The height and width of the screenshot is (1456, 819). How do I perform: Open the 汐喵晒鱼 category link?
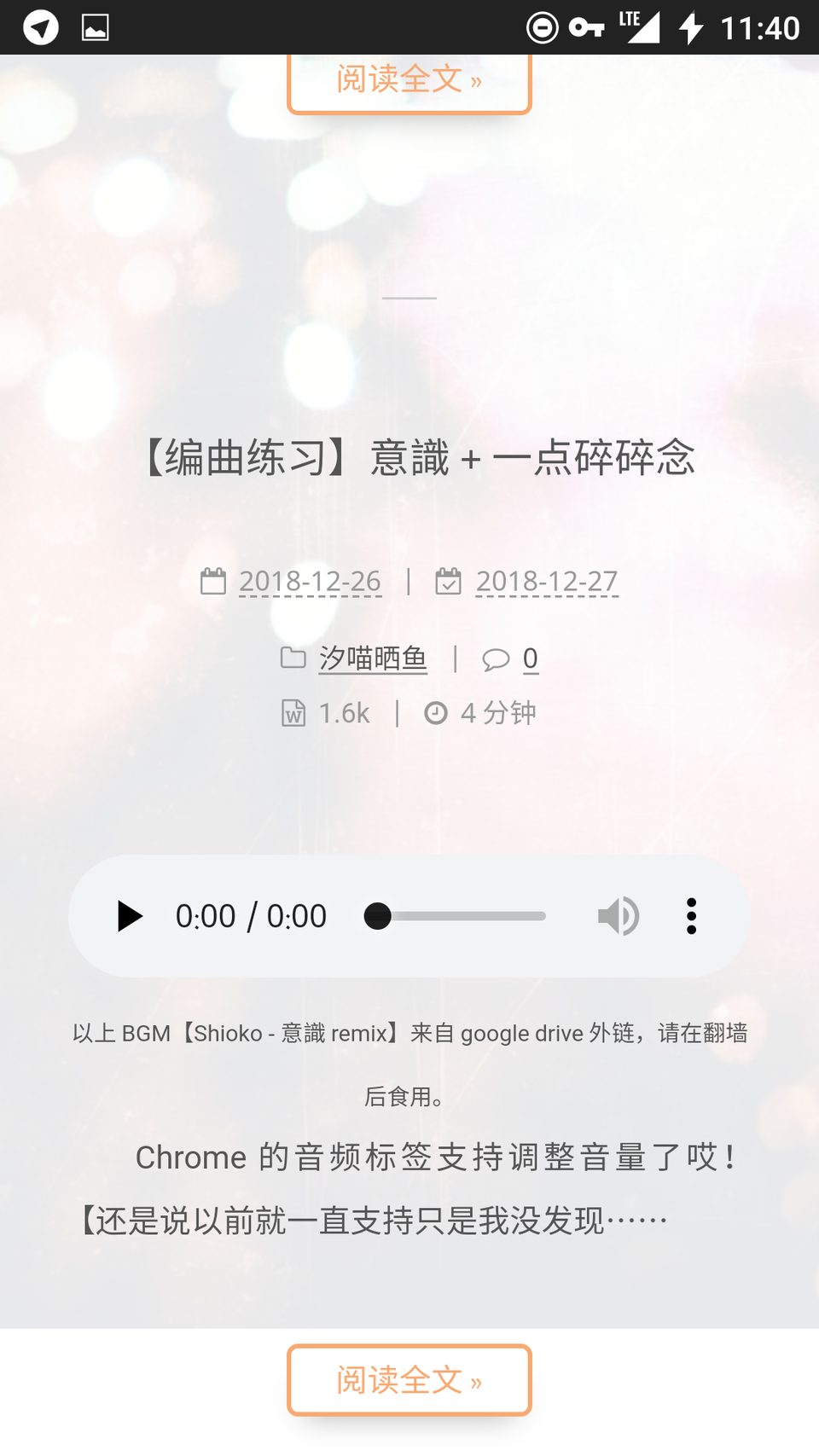click(373, 658)
